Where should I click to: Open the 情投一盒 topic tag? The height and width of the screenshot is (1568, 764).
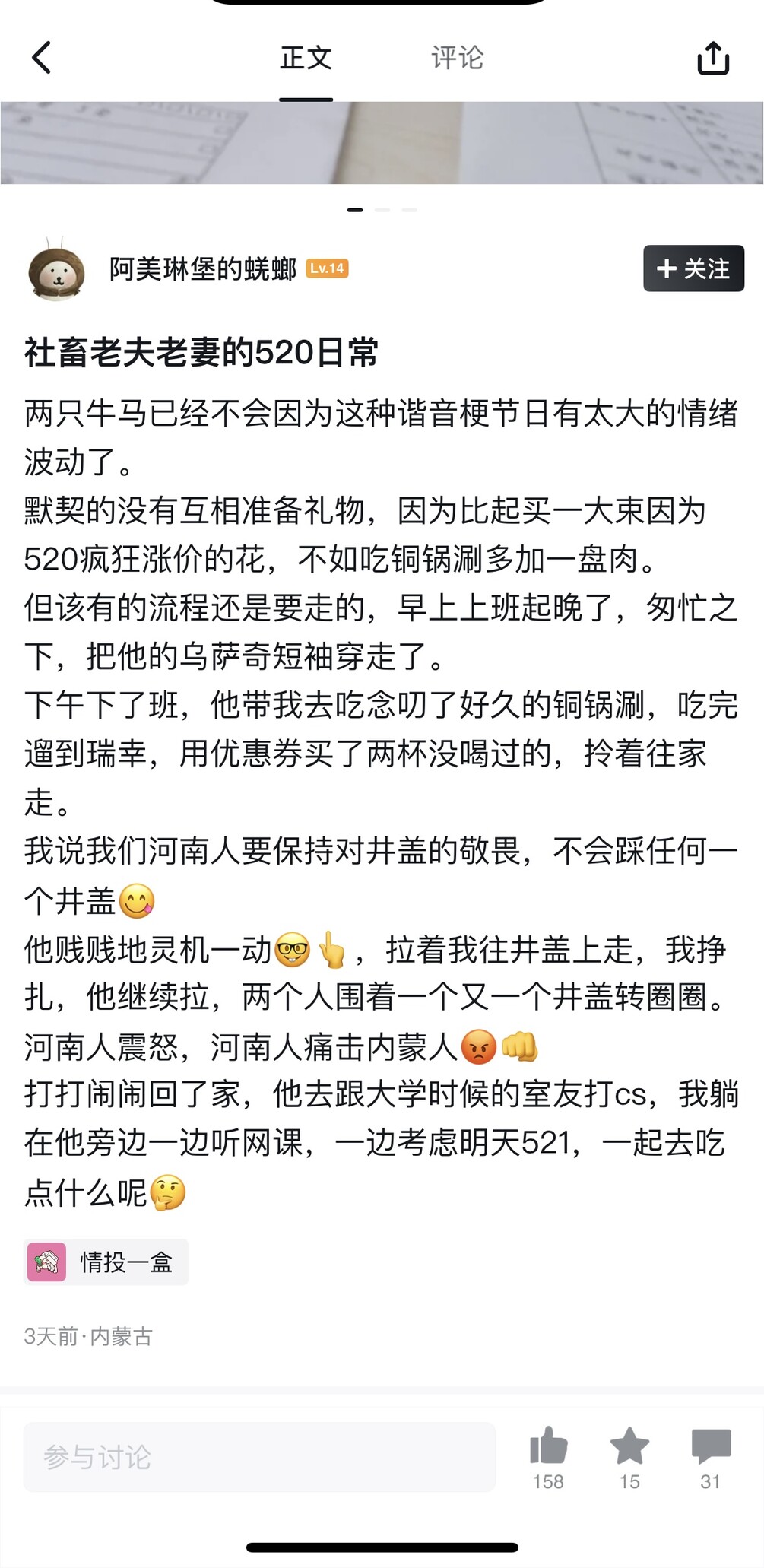click(x=106, y=1262)
